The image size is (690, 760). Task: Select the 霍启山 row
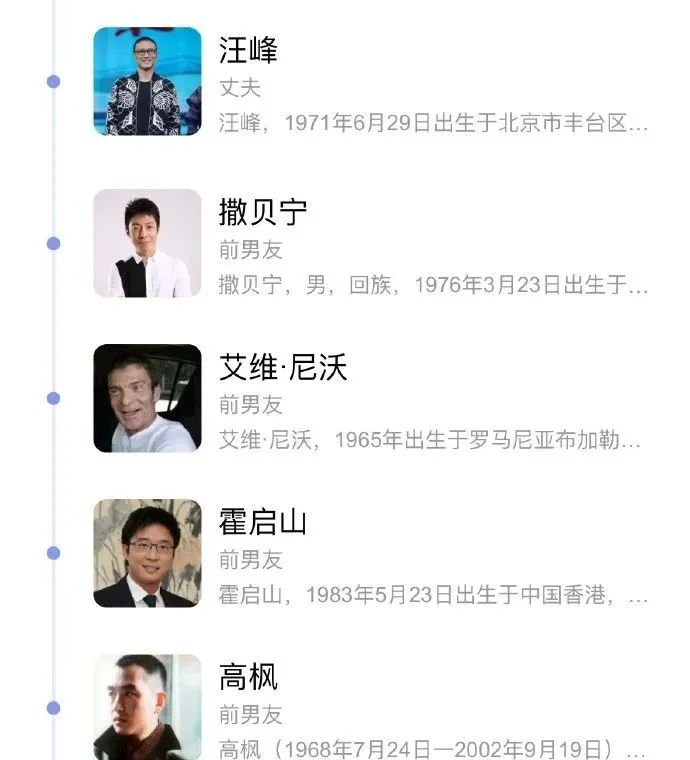tap(262, 522)
